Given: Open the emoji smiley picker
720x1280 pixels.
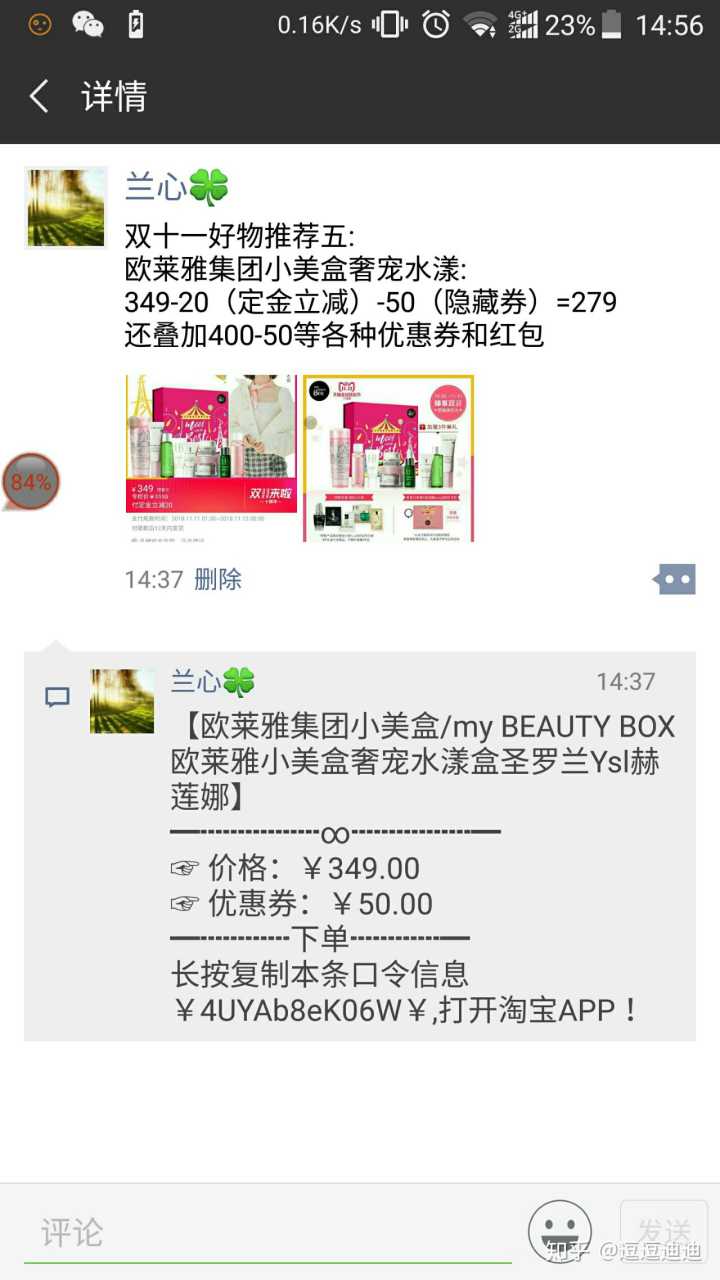Looking at the screenshot, I should coord(559,1232).
